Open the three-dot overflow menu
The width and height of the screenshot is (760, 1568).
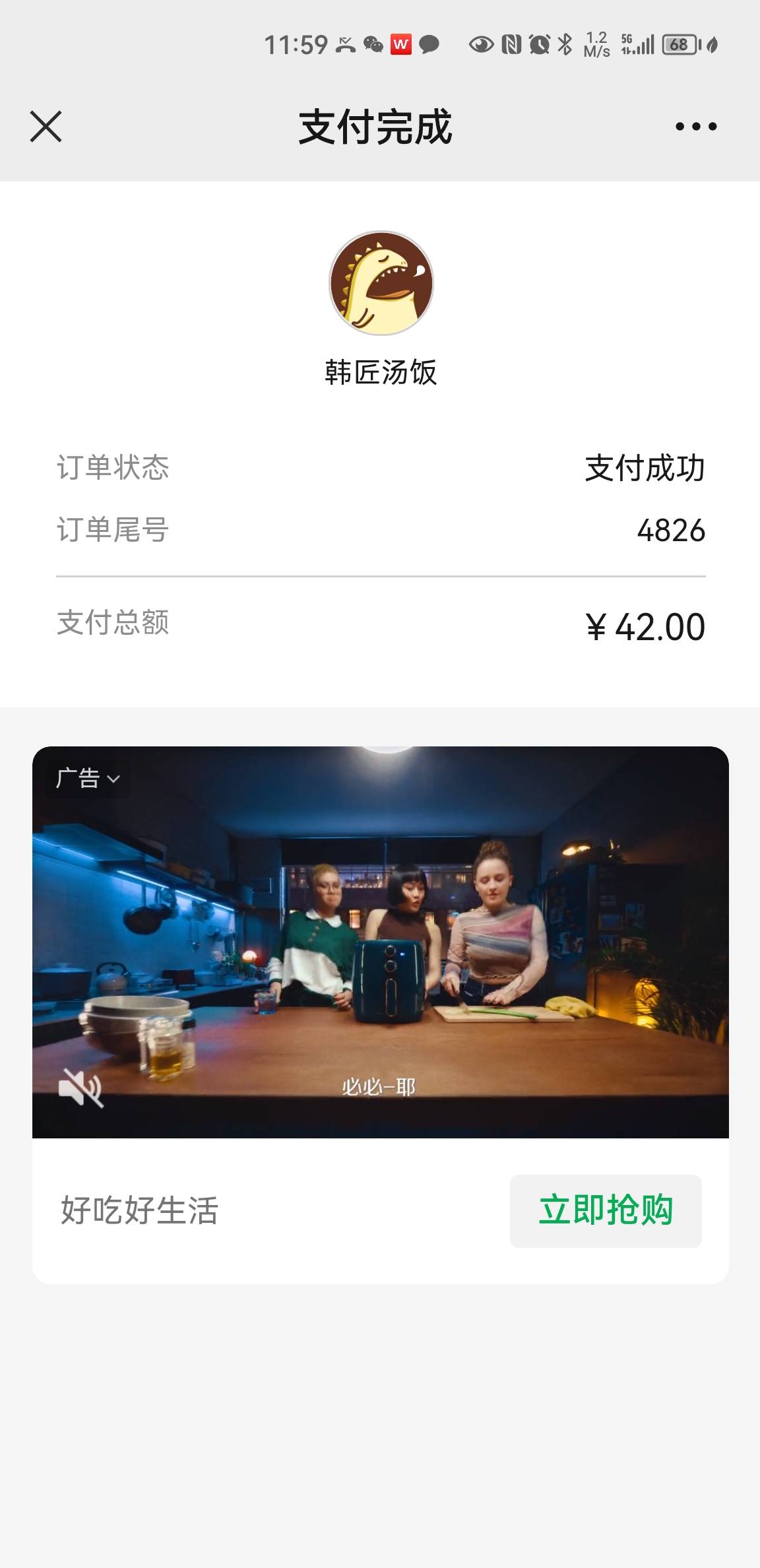pos(695,126)
